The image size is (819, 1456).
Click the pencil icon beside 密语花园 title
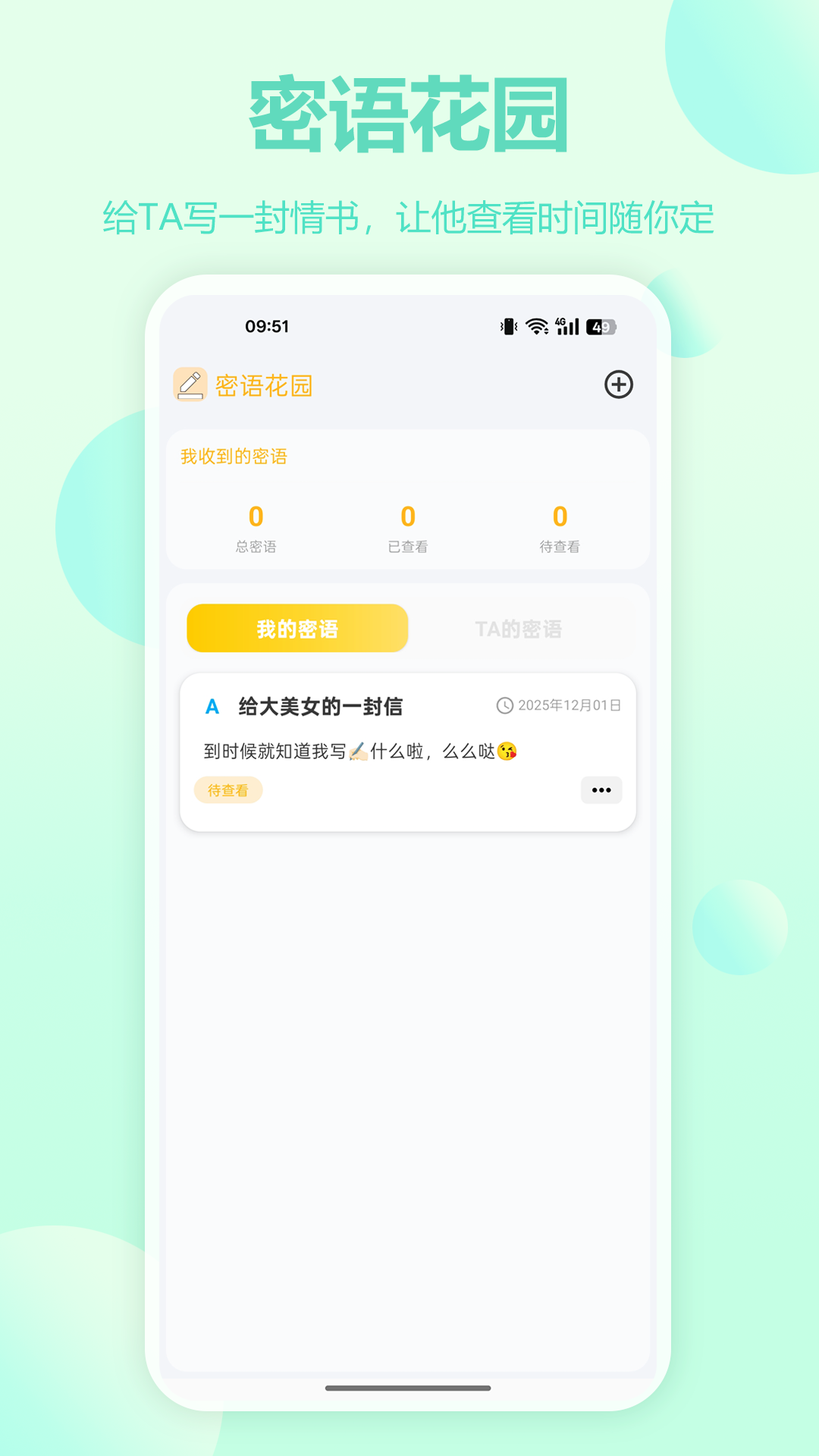191,383
